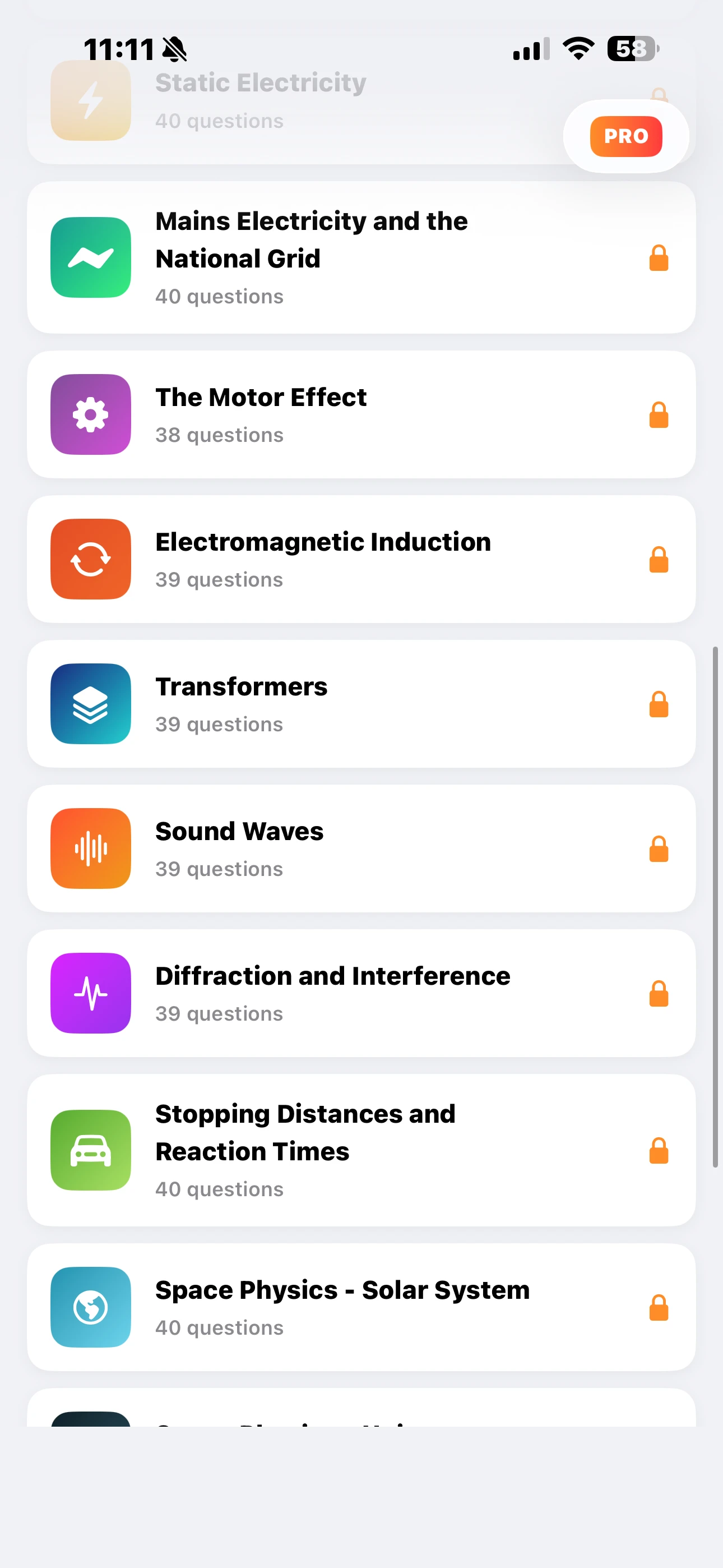Select the circular arrows icon for Electromagnetic Induction
This screenshot has width=723, height=1568.
coord(90,558)
